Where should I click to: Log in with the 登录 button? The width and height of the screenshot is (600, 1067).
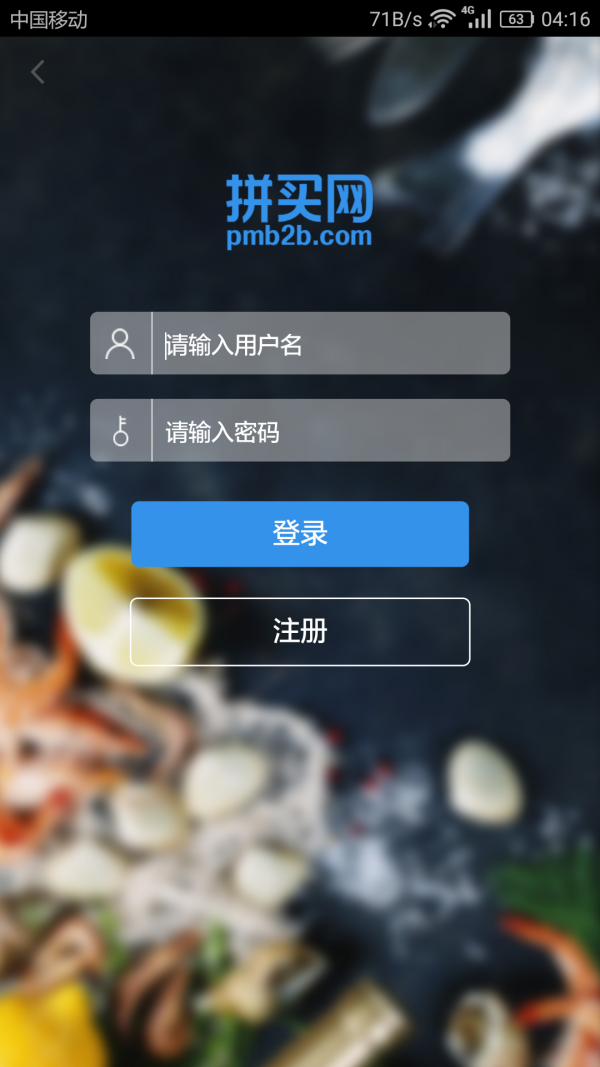300,534
